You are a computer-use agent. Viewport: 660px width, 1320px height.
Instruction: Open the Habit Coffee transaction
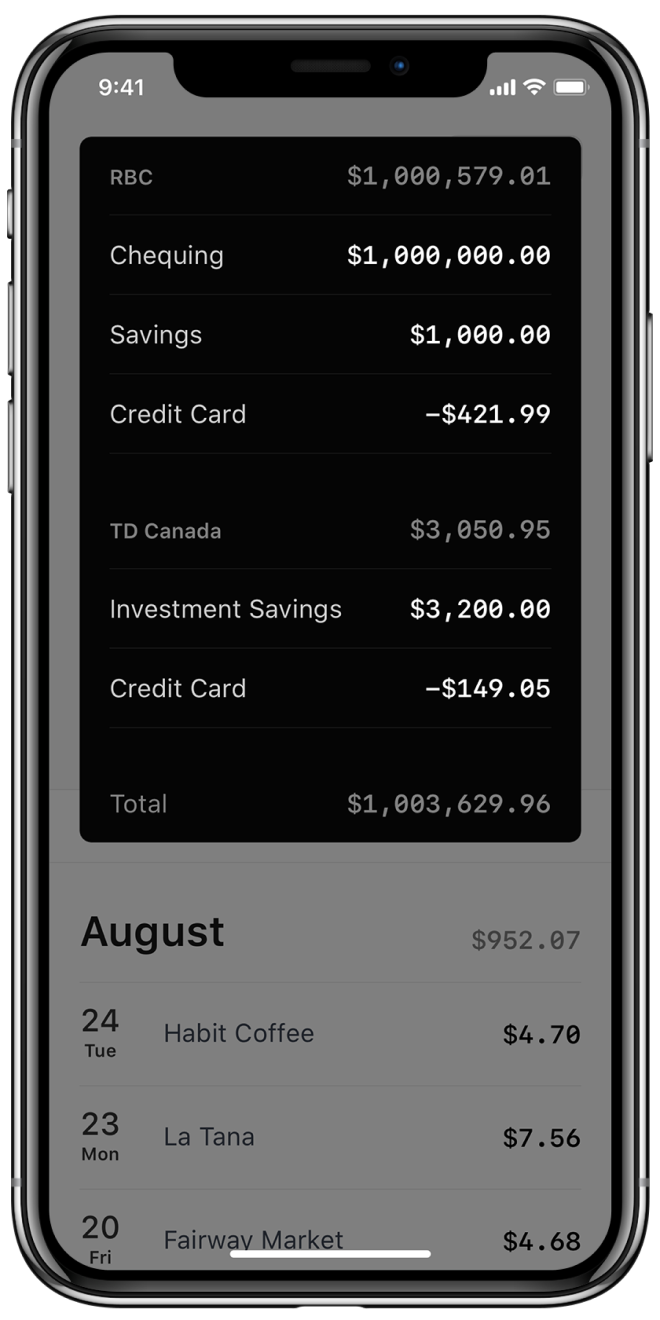click(330, 1034)
